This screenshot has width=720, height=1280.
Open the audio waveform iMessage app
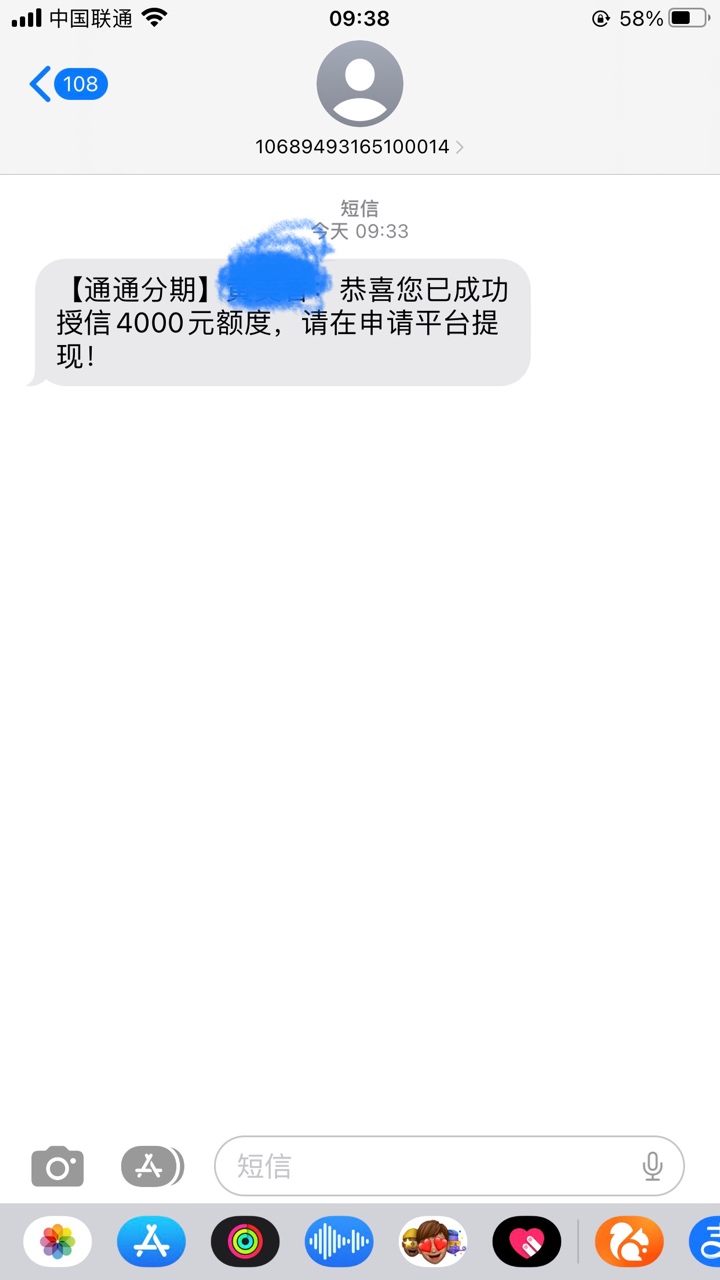(339, 1242)
